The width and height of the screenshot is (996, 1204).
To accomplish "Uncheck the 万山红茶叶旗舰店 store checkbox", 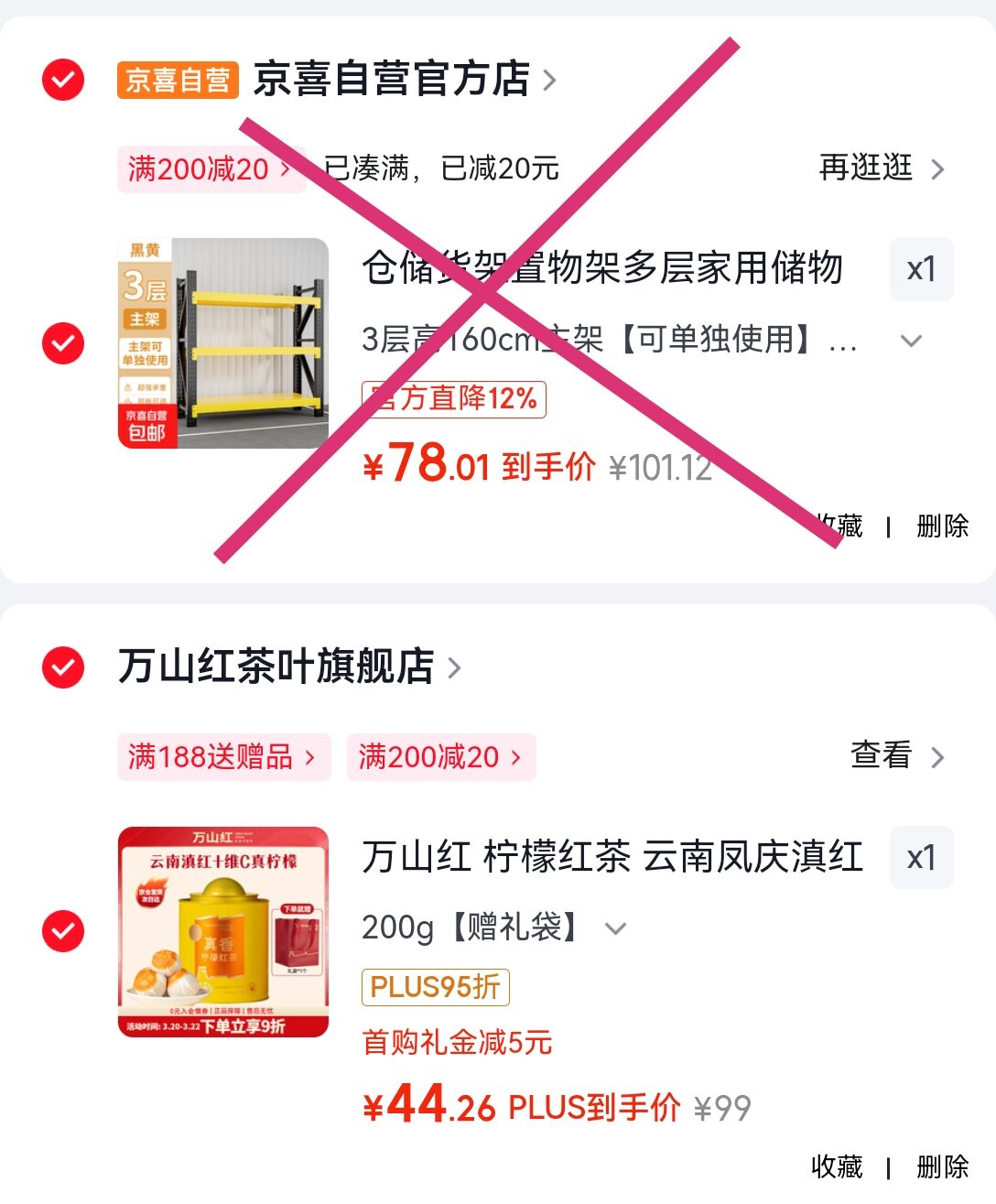I will click(x=63, y=667).
